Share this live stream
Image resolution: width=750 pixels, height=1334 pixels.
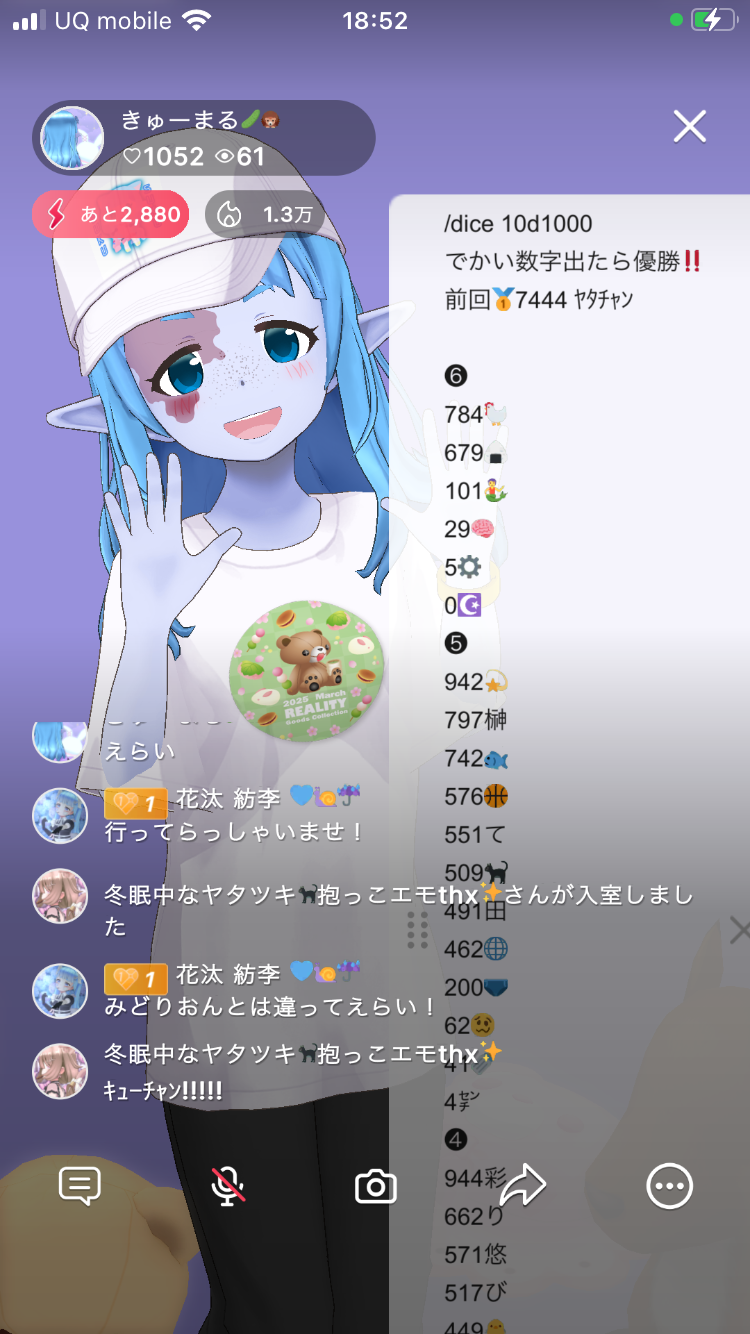[522, 1187]
